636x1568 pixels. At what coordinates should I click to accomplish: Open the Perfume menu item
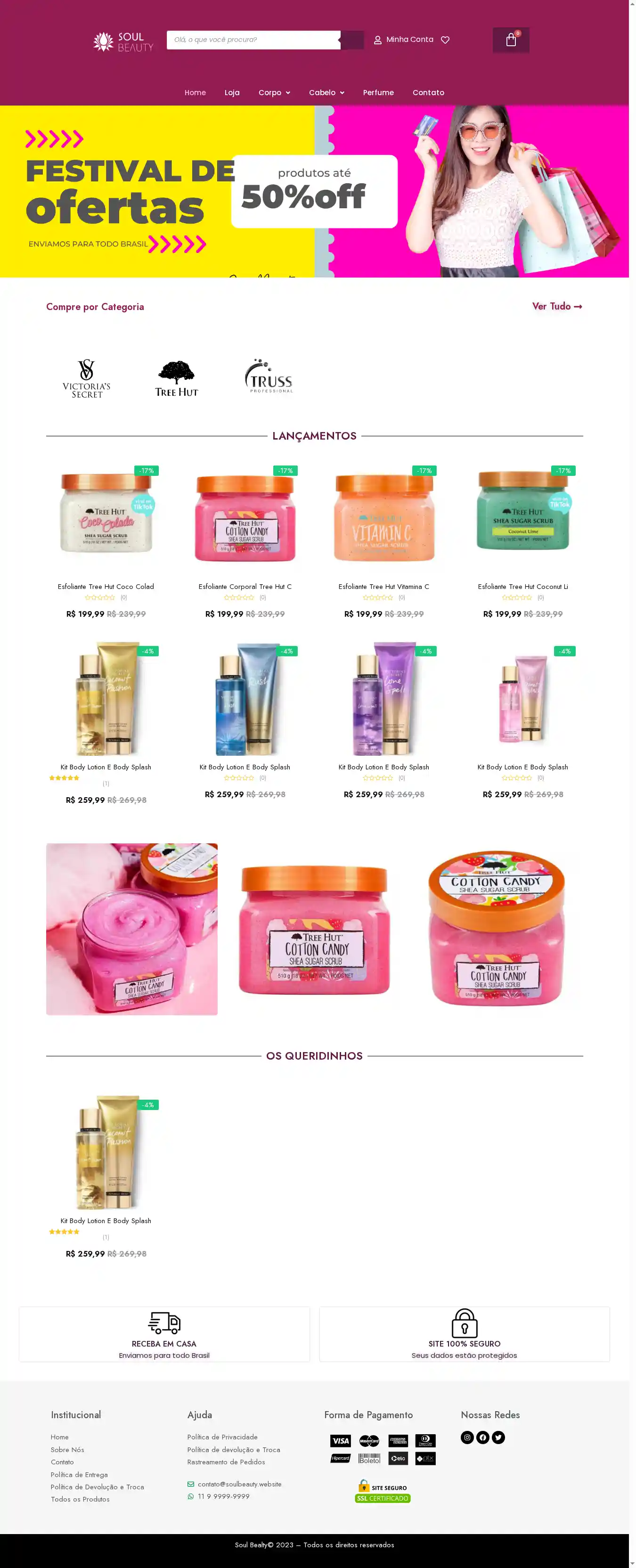[x=378, y=92]
